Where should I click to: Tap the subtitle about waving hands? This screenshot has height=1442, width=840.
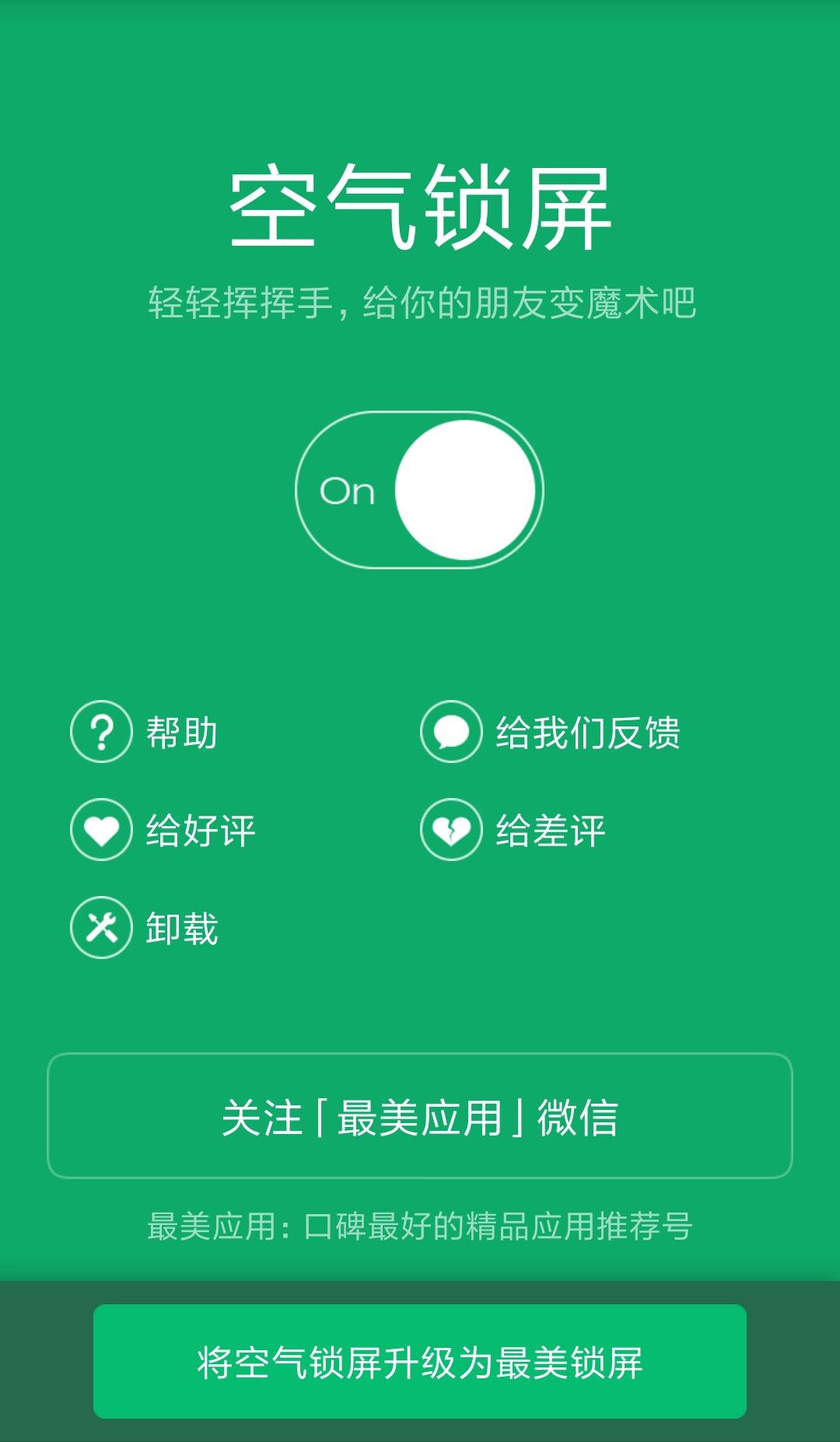(x=420, y=303)
